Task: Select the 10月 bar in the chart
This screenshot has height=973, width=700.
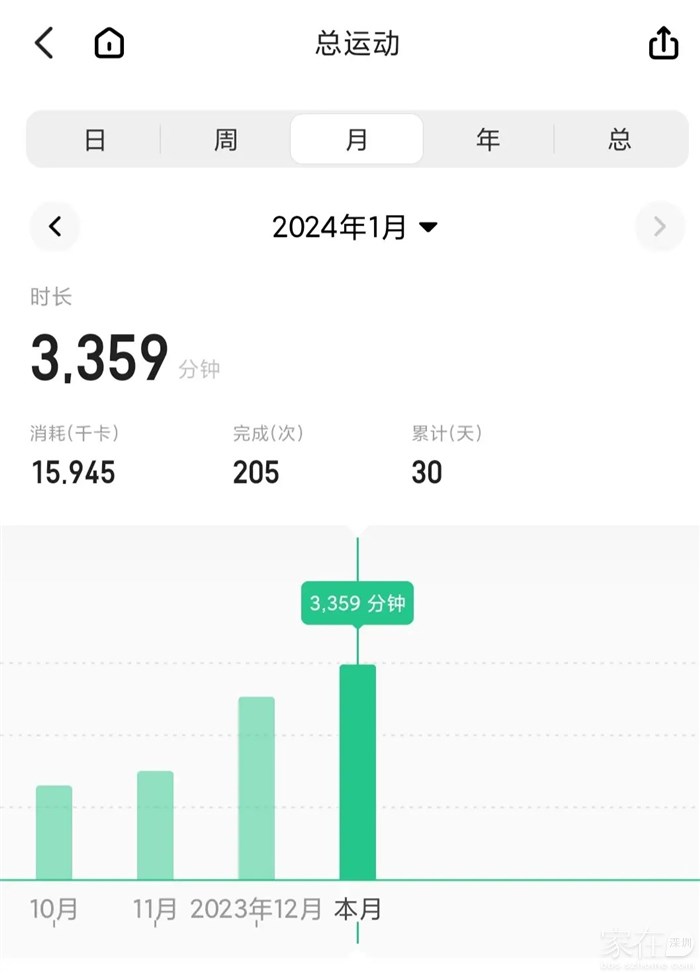Action: [54, 832]
